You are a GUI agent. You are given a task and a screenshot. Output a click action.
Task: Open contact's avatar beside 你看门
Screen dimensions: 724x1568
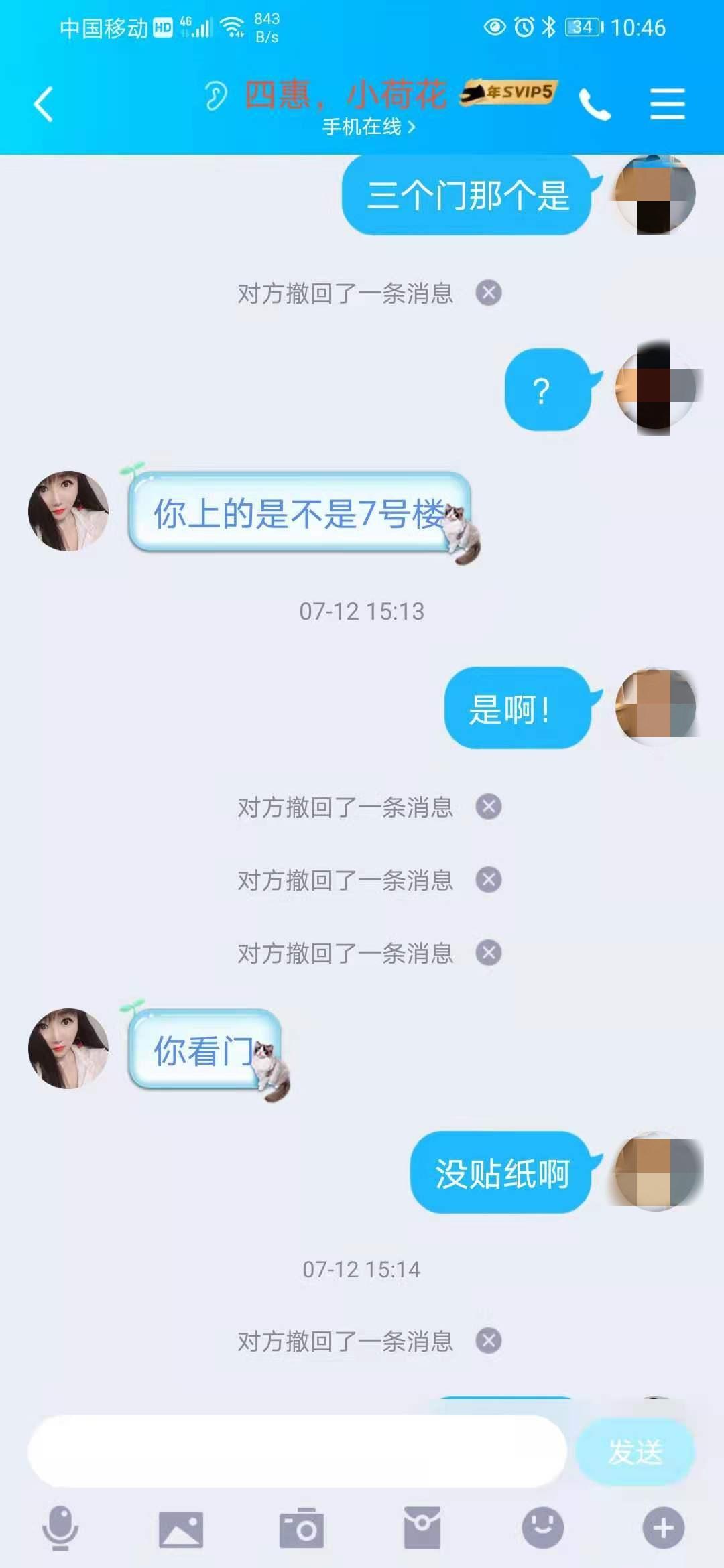coord(68,1049)
